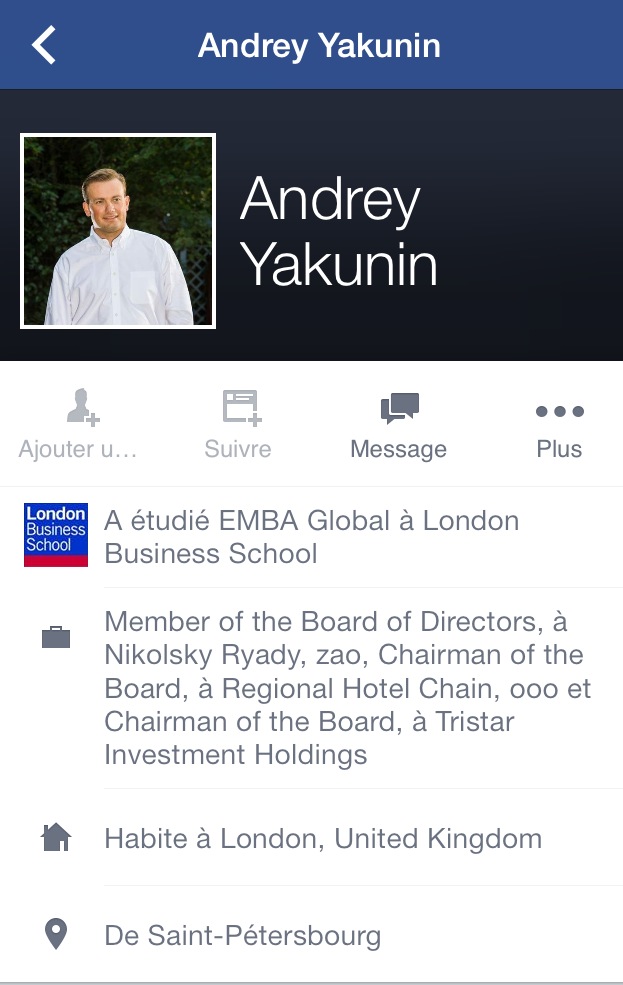Image resolution: width=623 pixels, height=985 pixels.
Task: Open the Habite à London row
Action: click(322, 838)
